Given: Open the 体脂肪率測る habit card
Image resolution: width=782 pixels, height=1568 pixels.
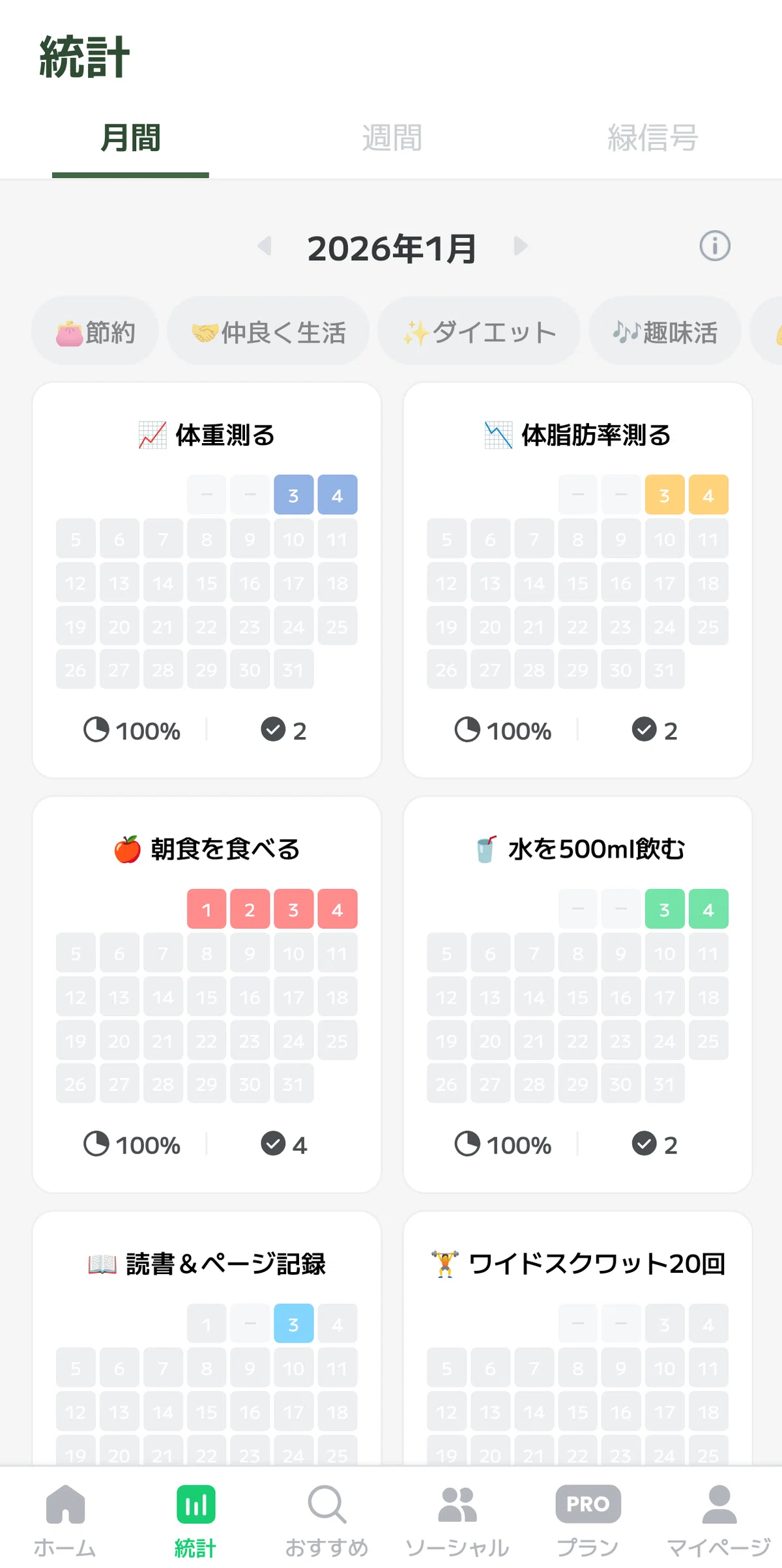Looking at the screenshot, I should (x=577, y=580).
